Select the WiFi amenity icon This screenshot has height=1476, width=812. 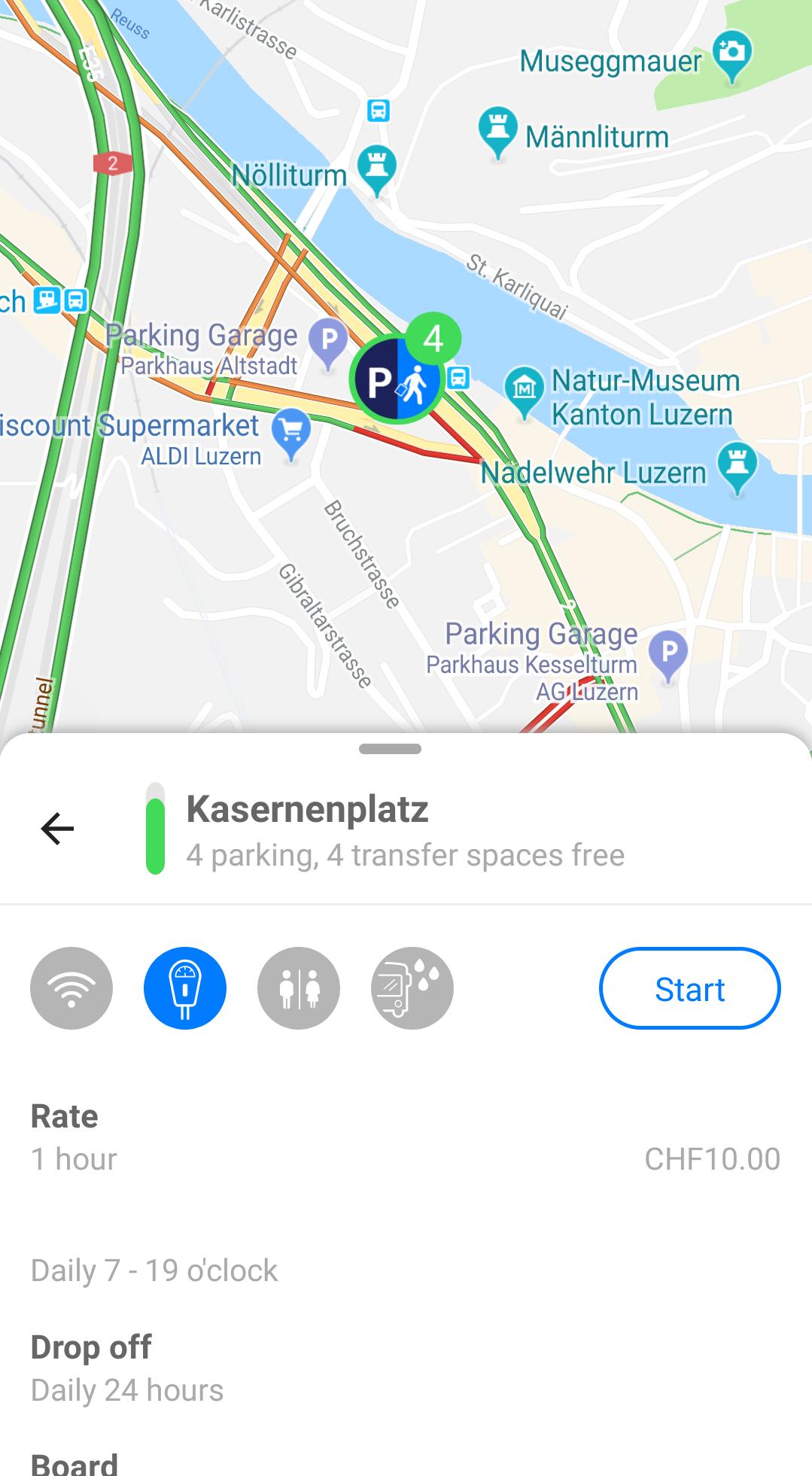71,988
